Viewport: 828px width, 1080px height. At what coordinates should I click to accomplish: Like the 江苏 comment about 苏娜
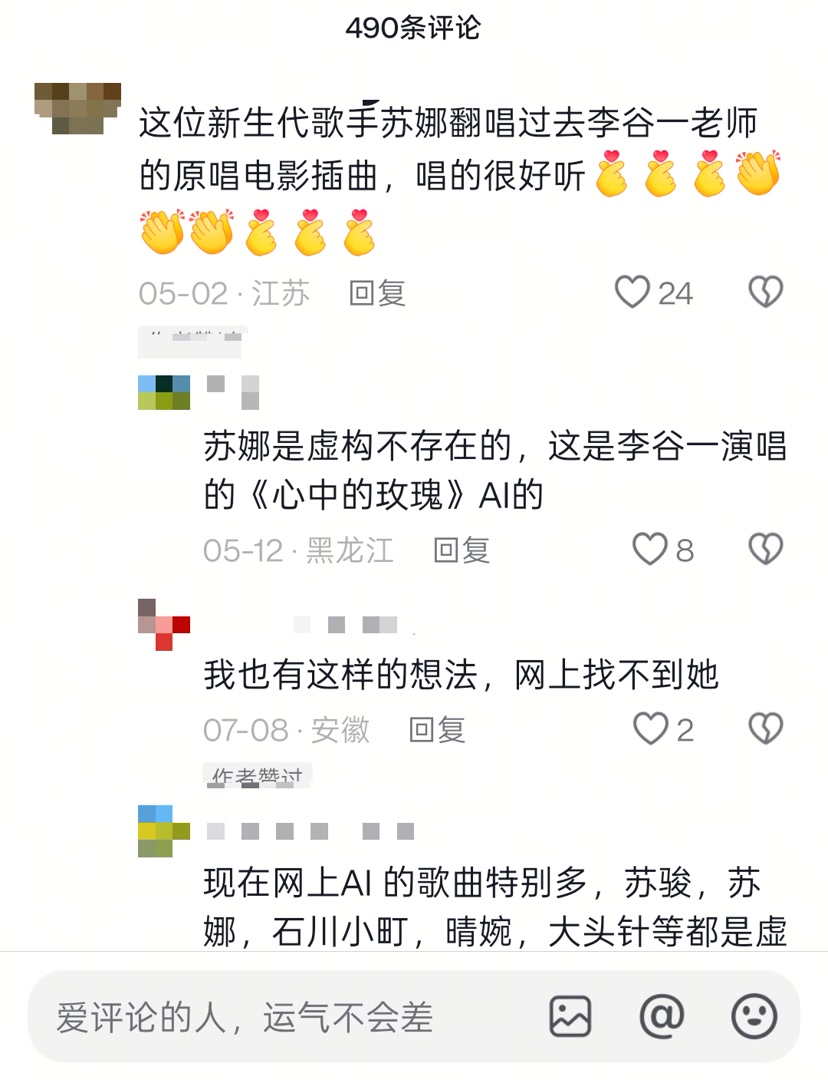[632, 292]
